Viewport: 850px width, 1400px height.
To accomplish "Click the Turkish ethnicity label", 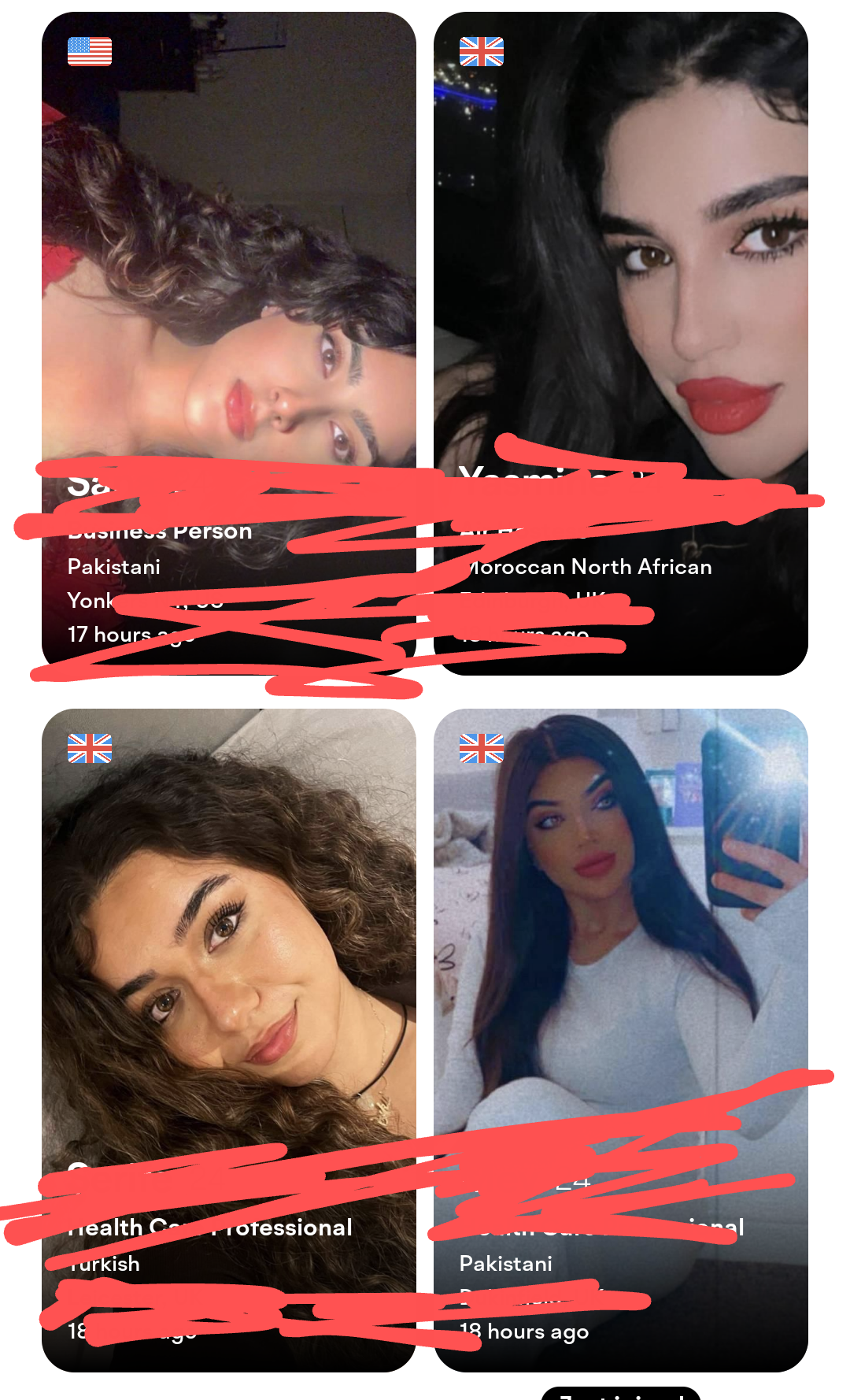I will [x=104, y=1263].
